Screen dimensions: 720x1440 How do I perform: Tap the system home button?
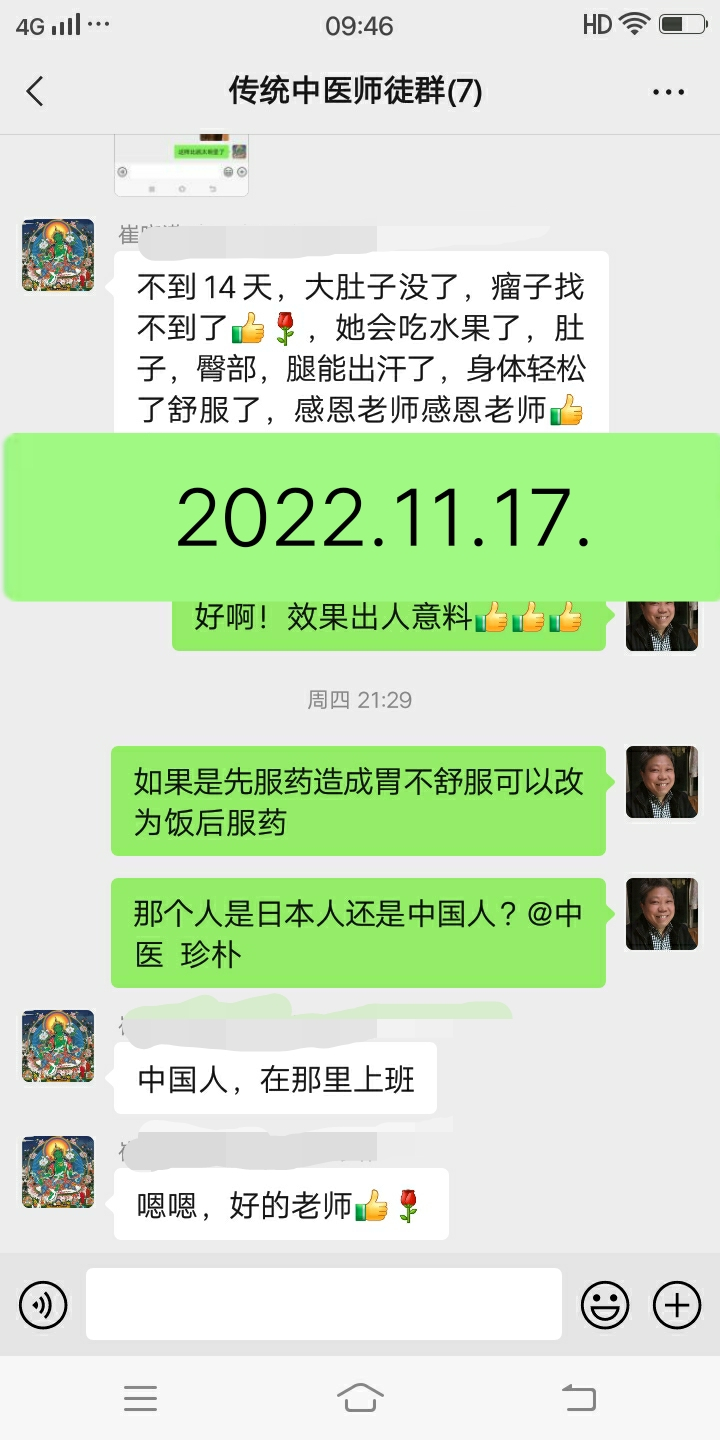tap(360, 1397)
